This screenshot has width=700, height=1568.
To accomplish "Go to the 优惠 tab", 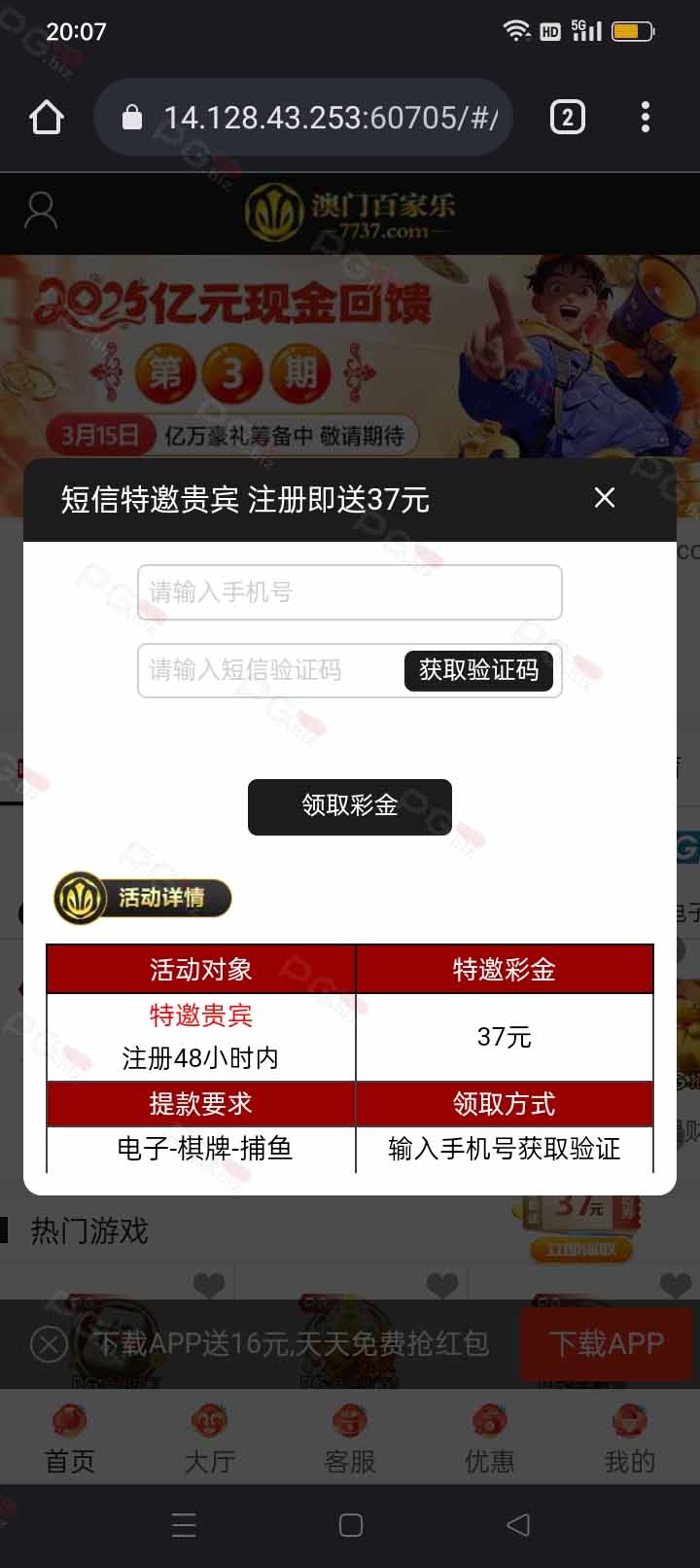I will (490, 1439).
